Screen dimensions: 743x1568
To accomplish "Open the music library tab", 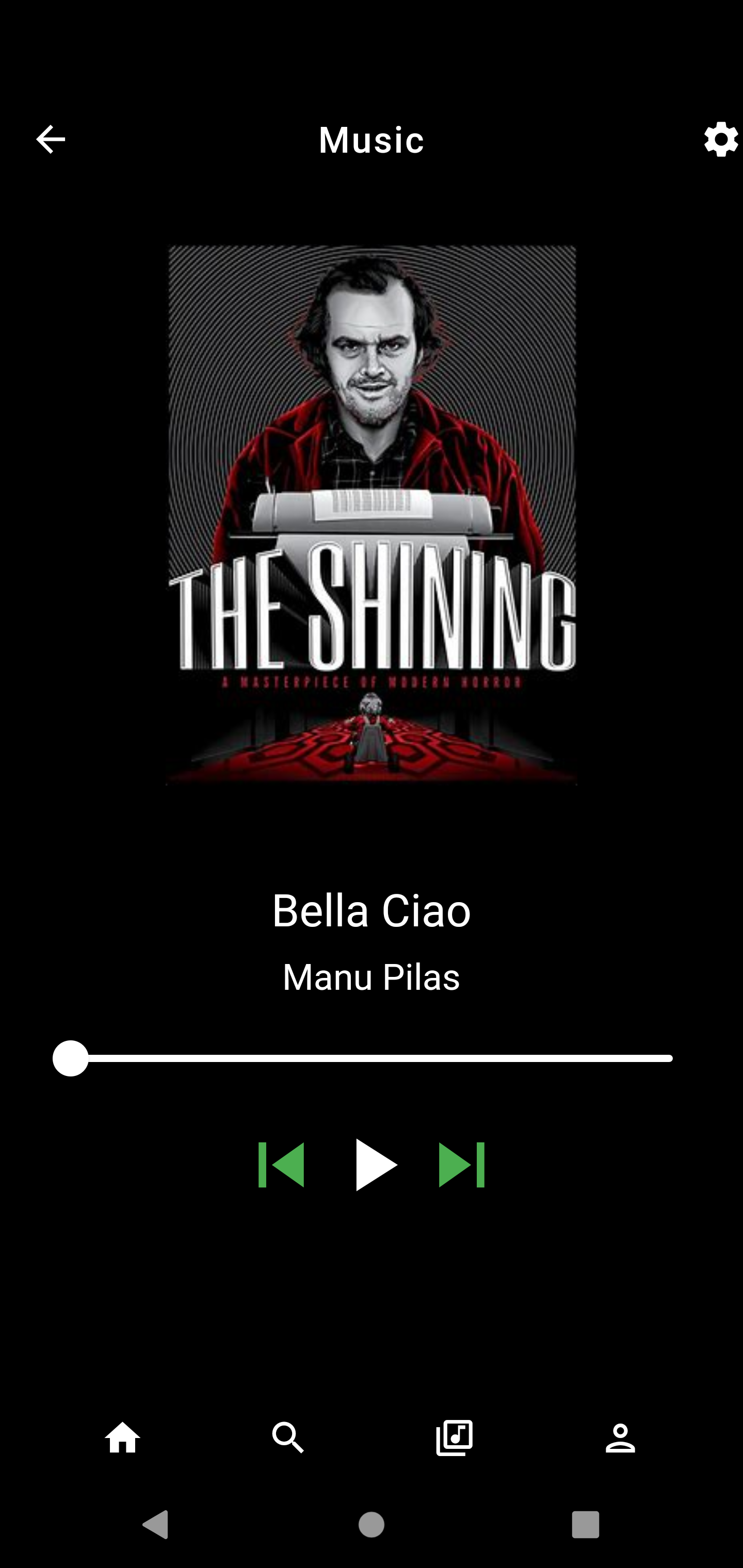I will click(x=455, y=1438).
